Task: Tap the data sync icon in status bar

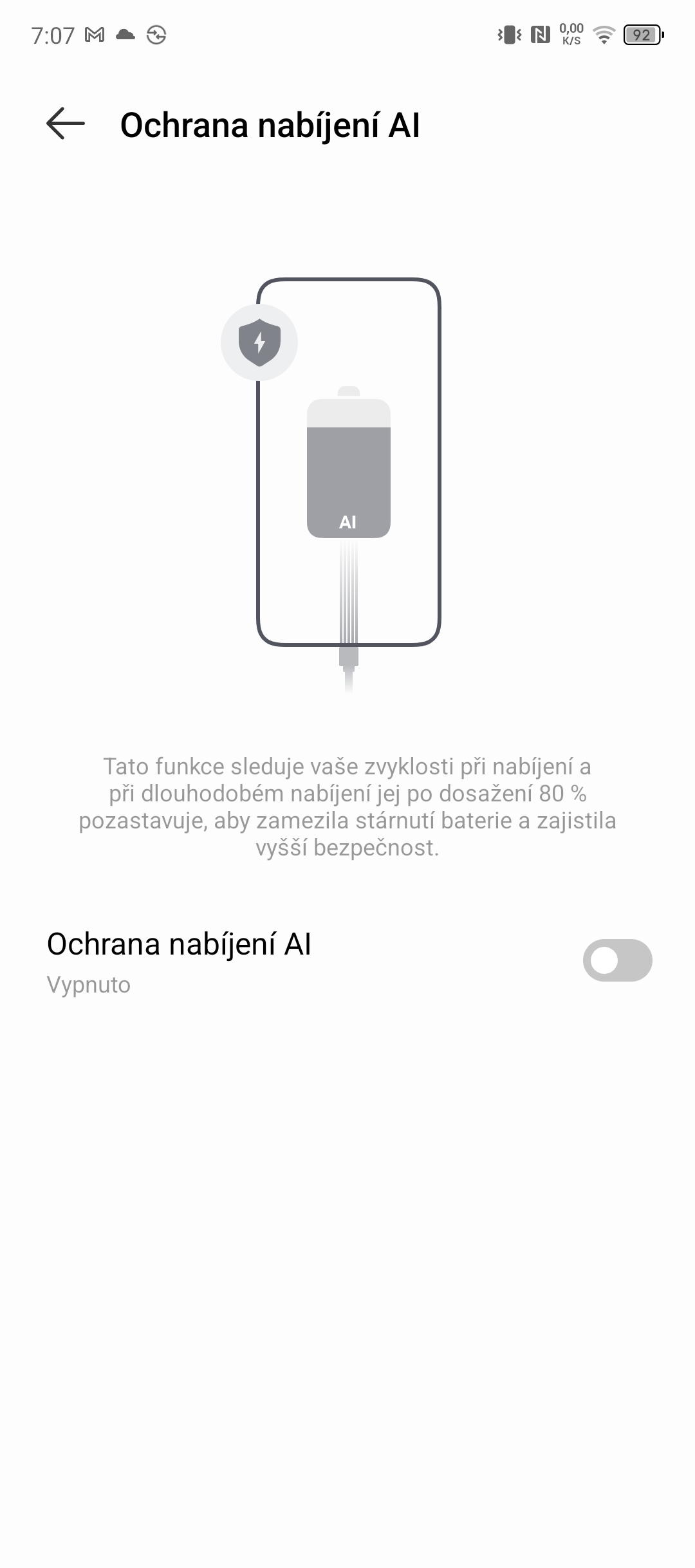Action: pos(154,35)
